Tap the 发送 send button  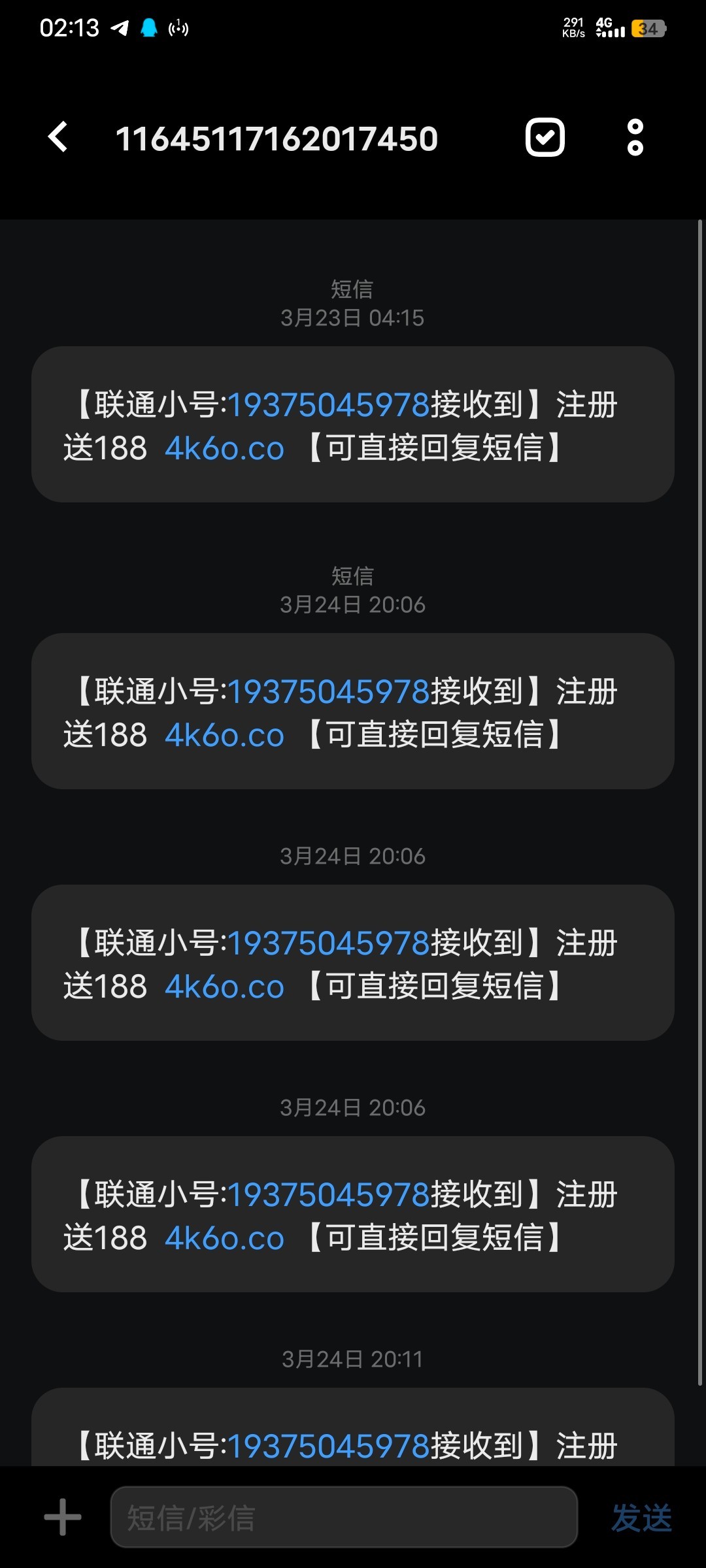point(641,1517)
